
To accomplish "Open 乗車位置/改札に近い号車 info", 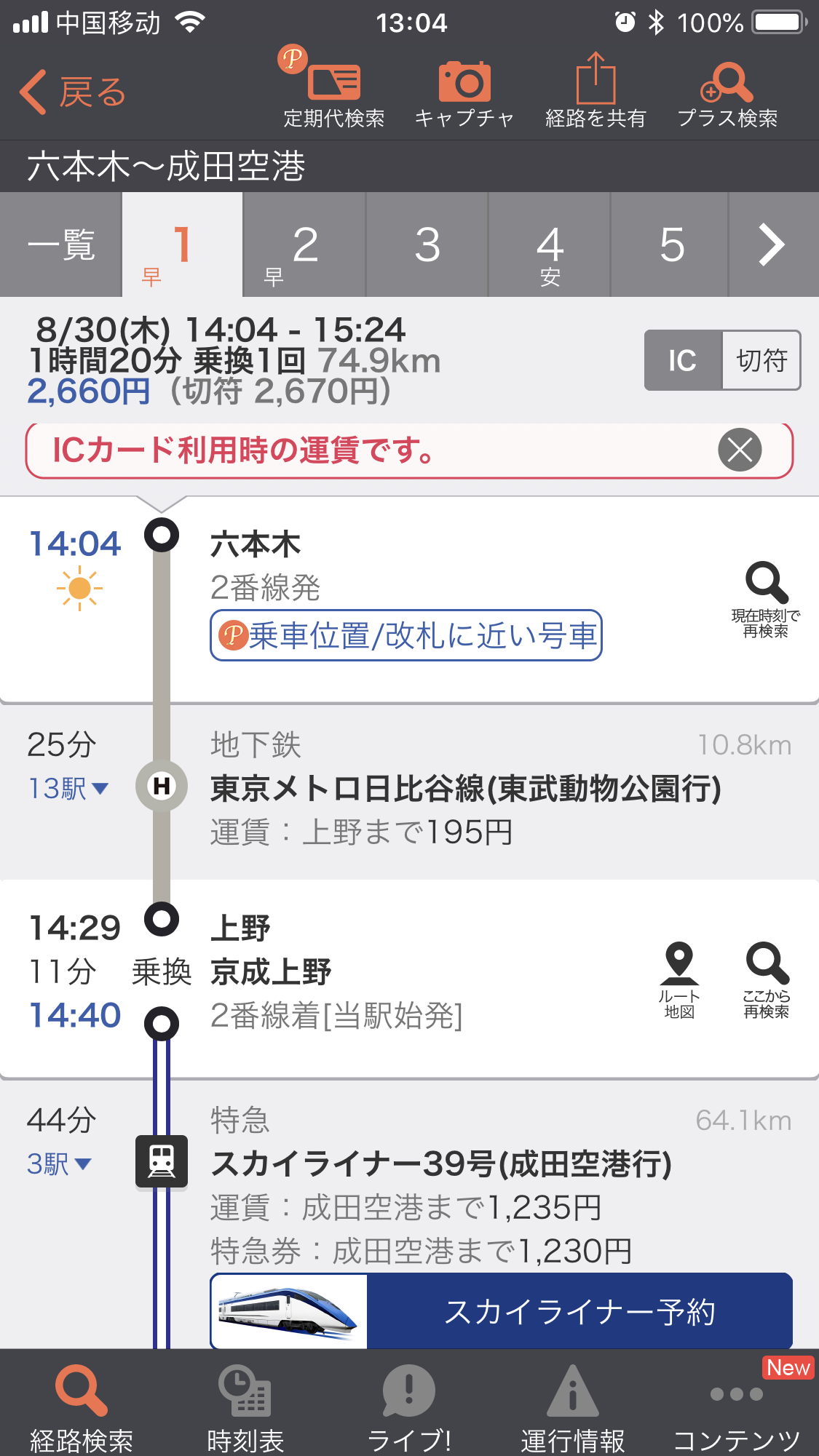I will (406, 635).
